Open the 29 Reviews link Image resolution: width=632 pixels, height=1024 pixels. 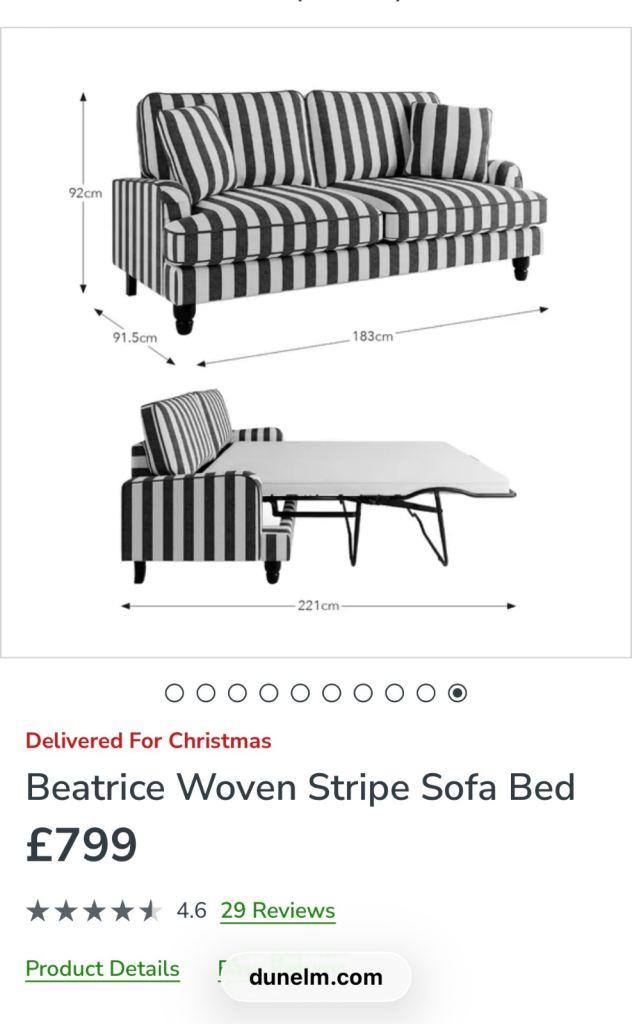tap(277, 910)
